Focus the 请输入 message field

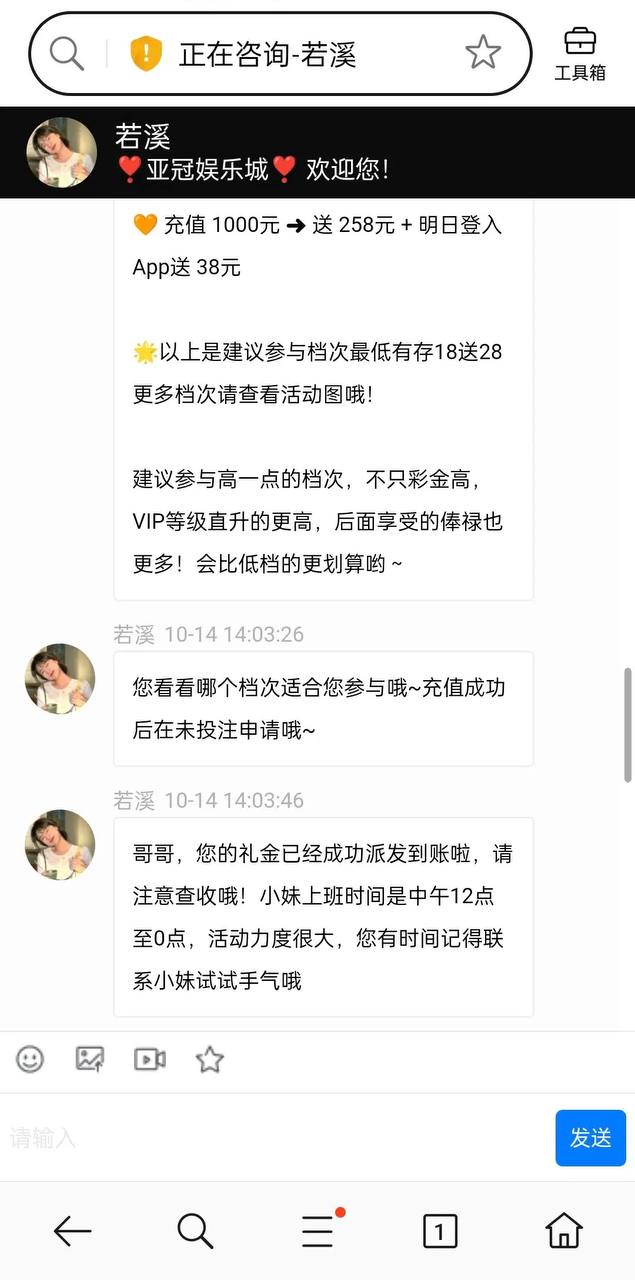click(x=275, y=1138)
